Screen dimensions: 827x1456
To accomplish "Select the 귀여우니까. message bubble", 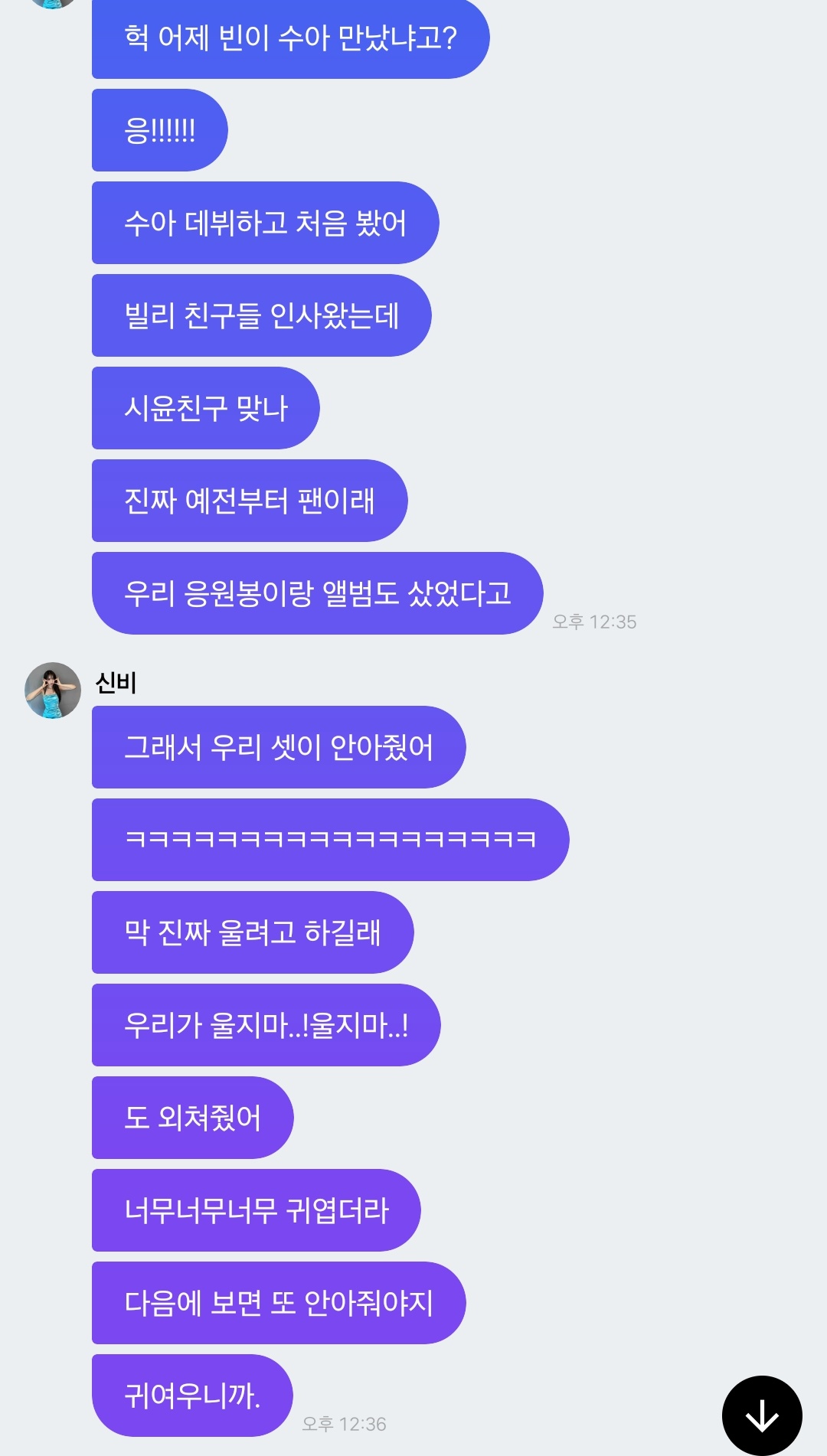I will point(191,1395).
